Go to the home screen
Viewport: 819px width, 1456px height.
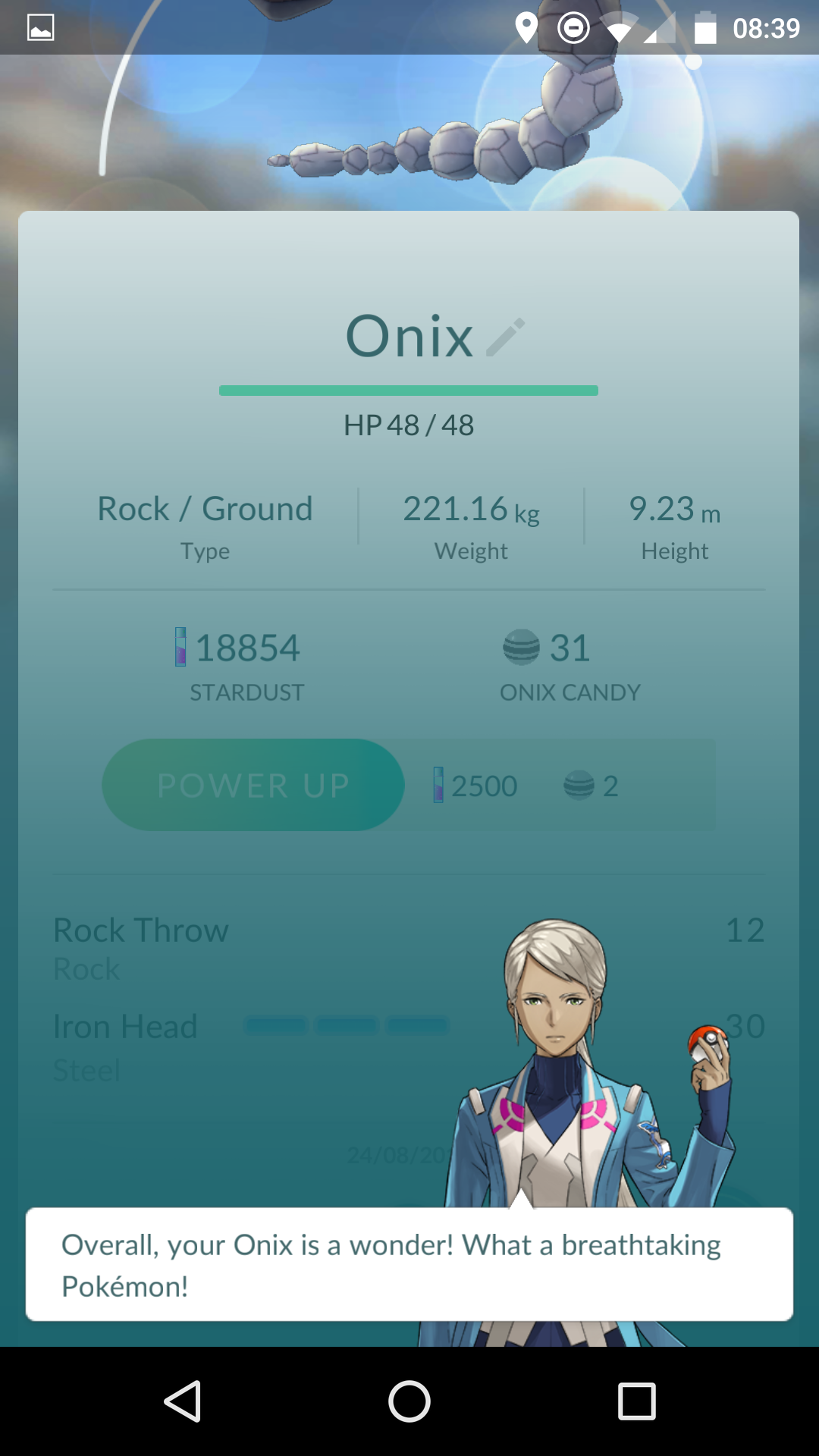click(409, 1401)
